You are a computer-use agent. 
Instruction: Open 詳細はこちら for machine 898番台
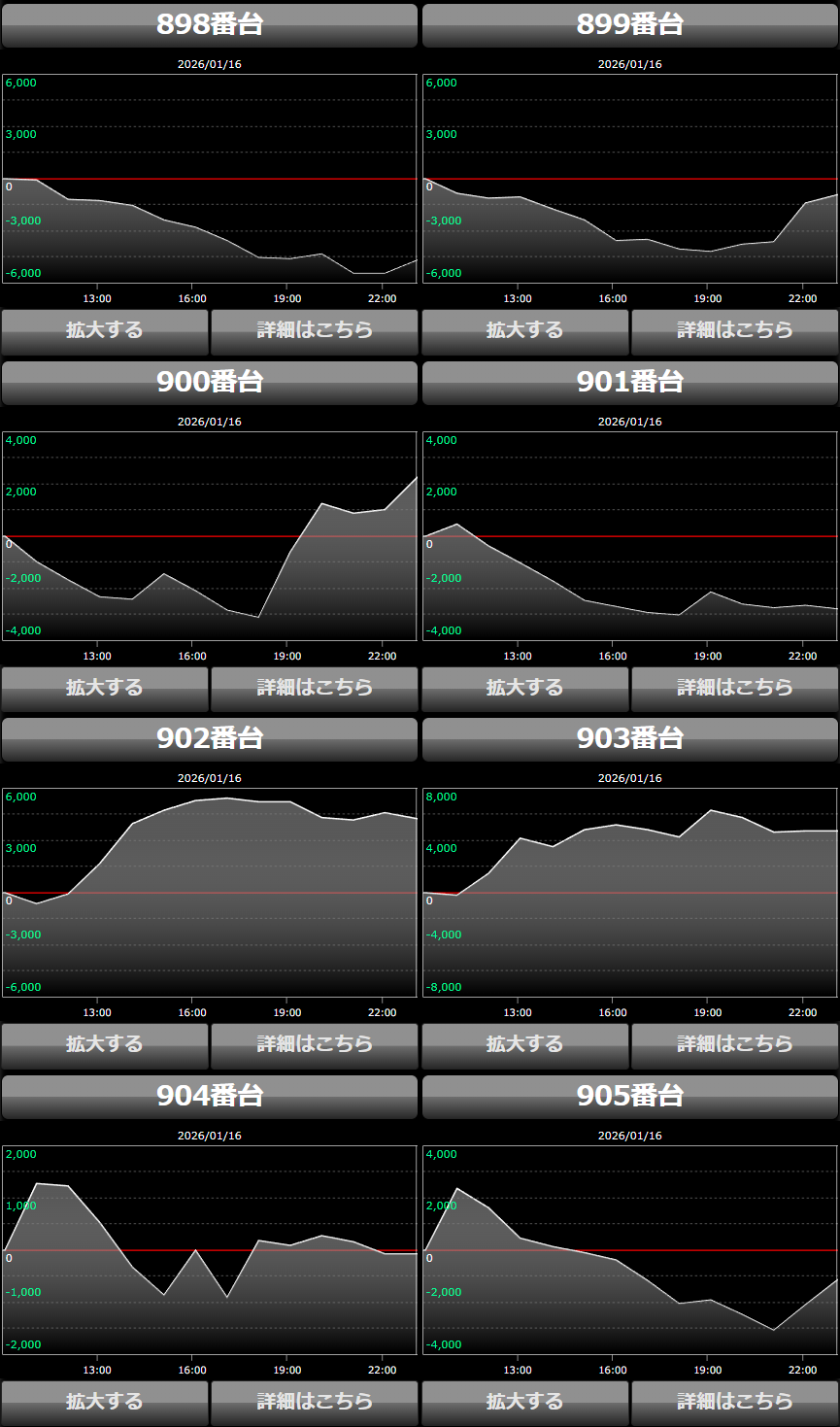pos(315,331)
